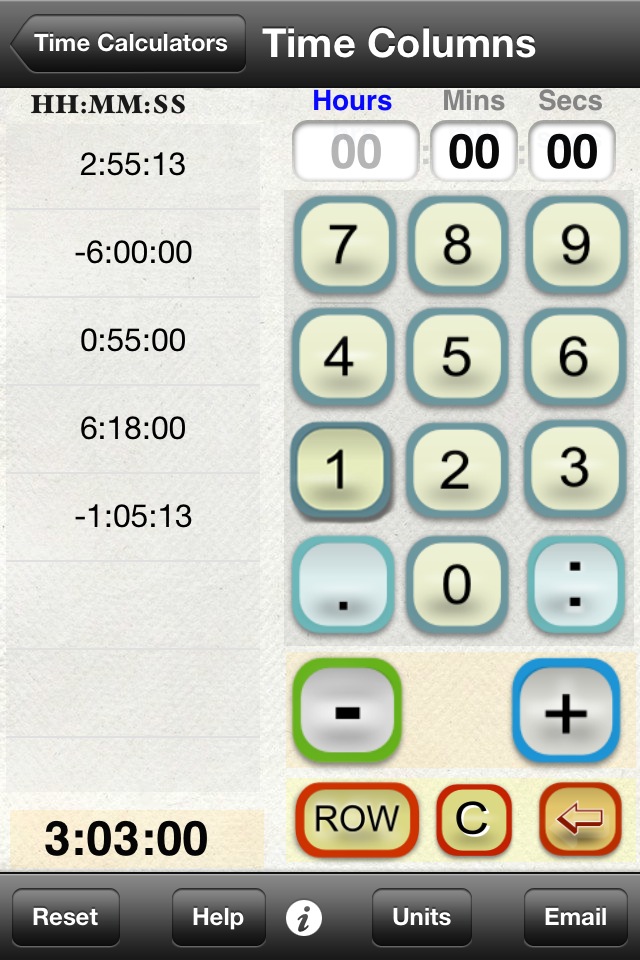This screenshot has height=960, width=640.
Task: Tap the 9 key
Action: 574,245
